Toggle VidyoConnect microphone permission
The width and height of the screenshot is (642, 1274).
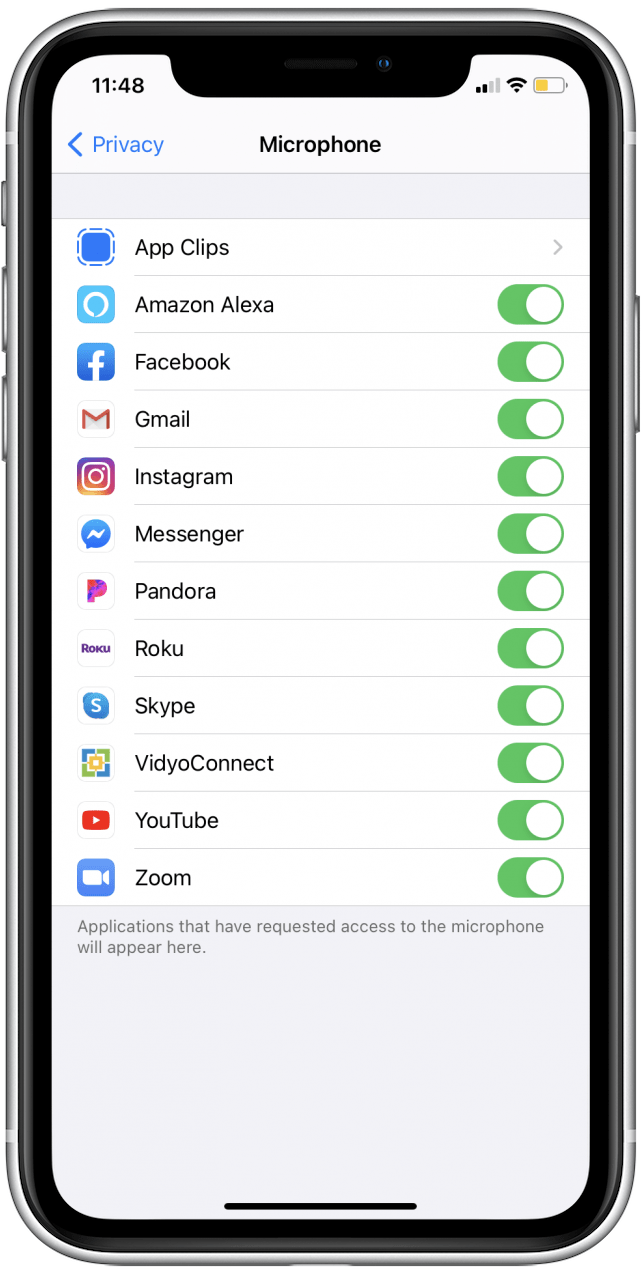pos(531,763)
